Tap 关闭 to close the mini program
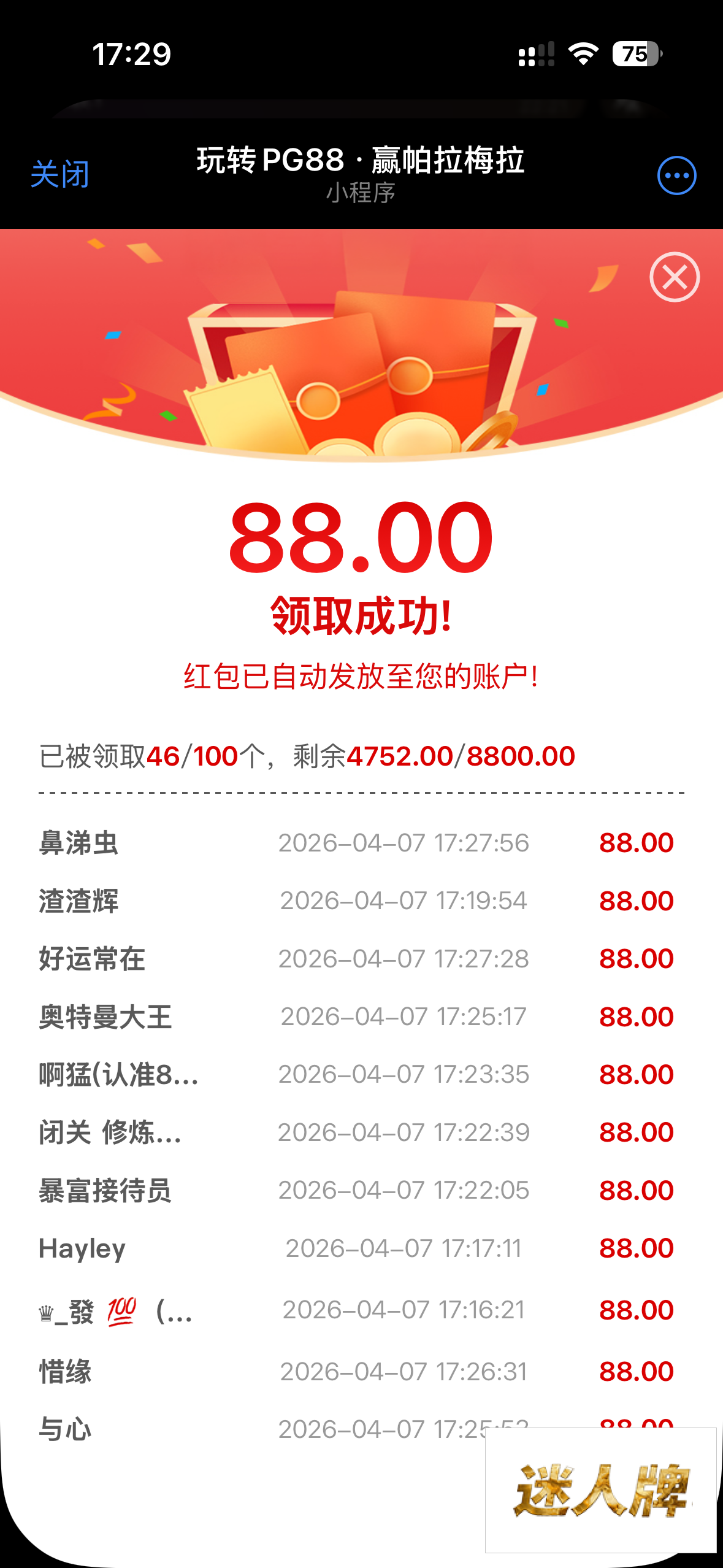 [x=60, y=175]
